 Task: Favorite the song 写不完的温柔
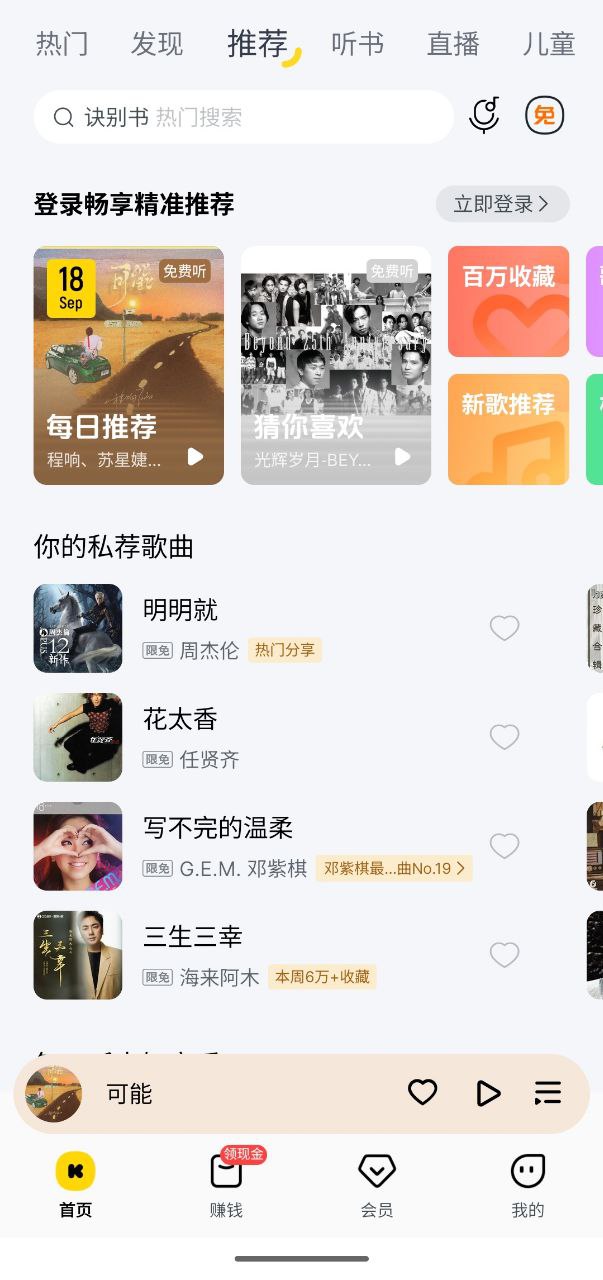[x=504, y=846]
